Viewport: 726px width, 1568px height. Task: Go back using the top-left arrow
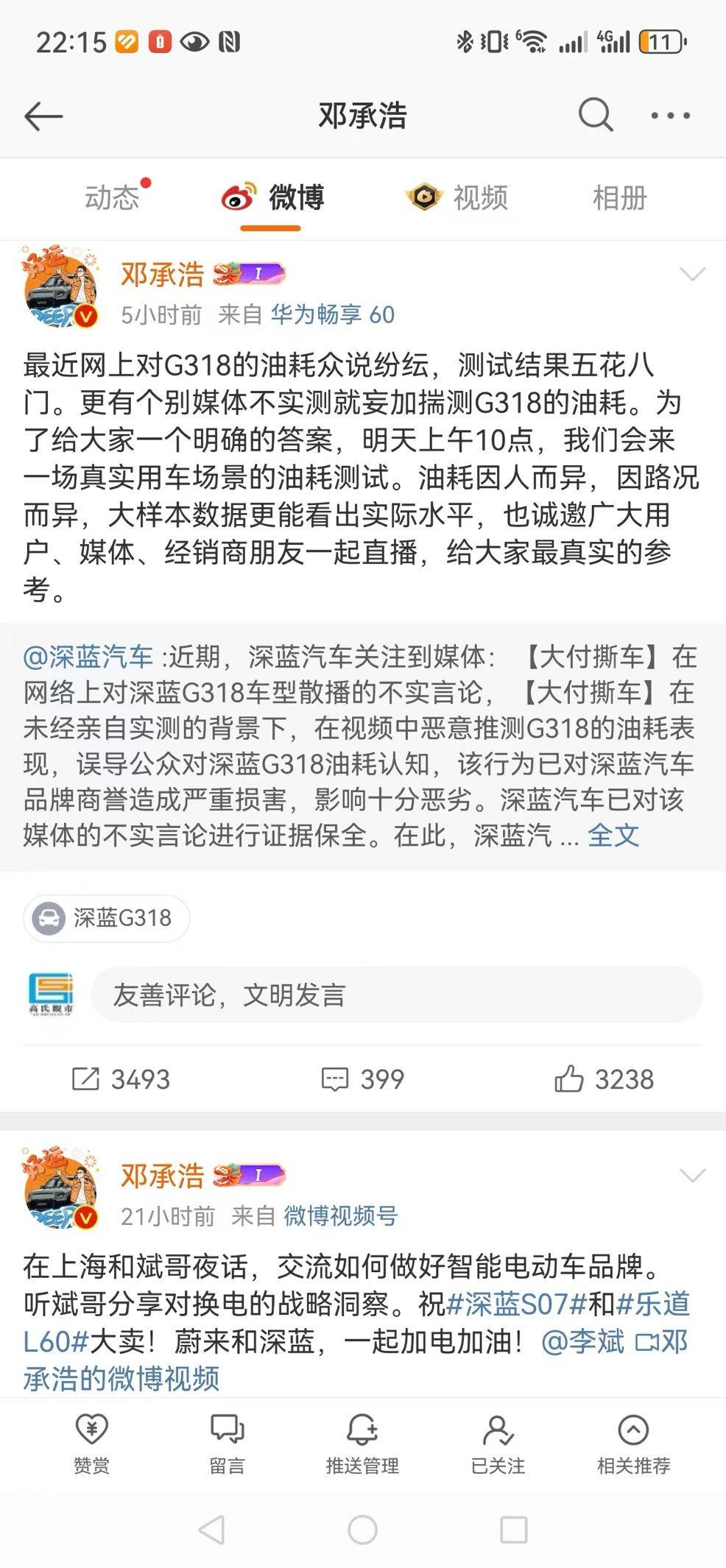[x=43, y=116]
